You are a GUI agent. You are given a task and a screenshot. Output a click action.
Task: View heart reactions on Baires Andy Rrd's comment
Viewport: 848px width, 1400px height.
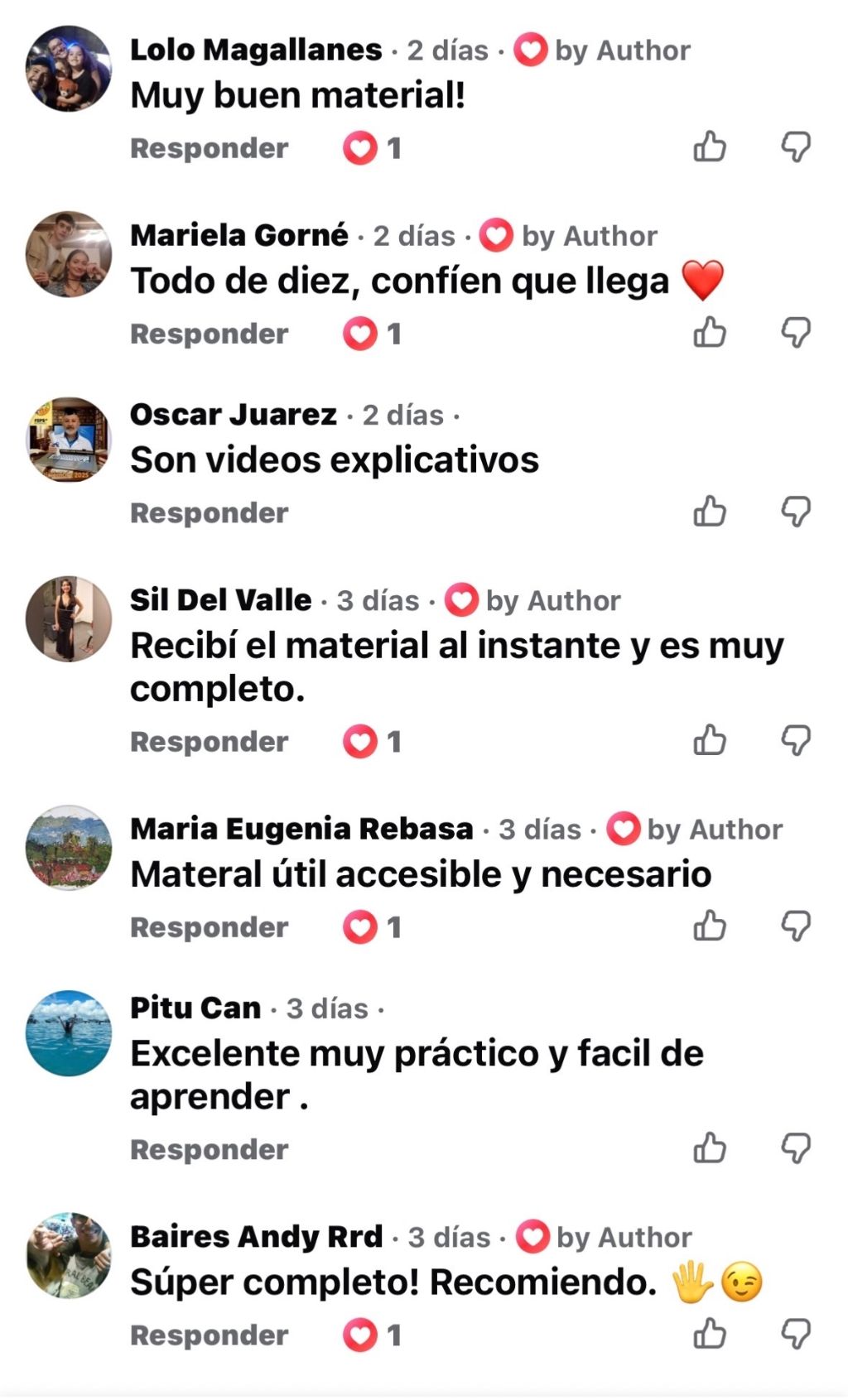point(372,1335)
